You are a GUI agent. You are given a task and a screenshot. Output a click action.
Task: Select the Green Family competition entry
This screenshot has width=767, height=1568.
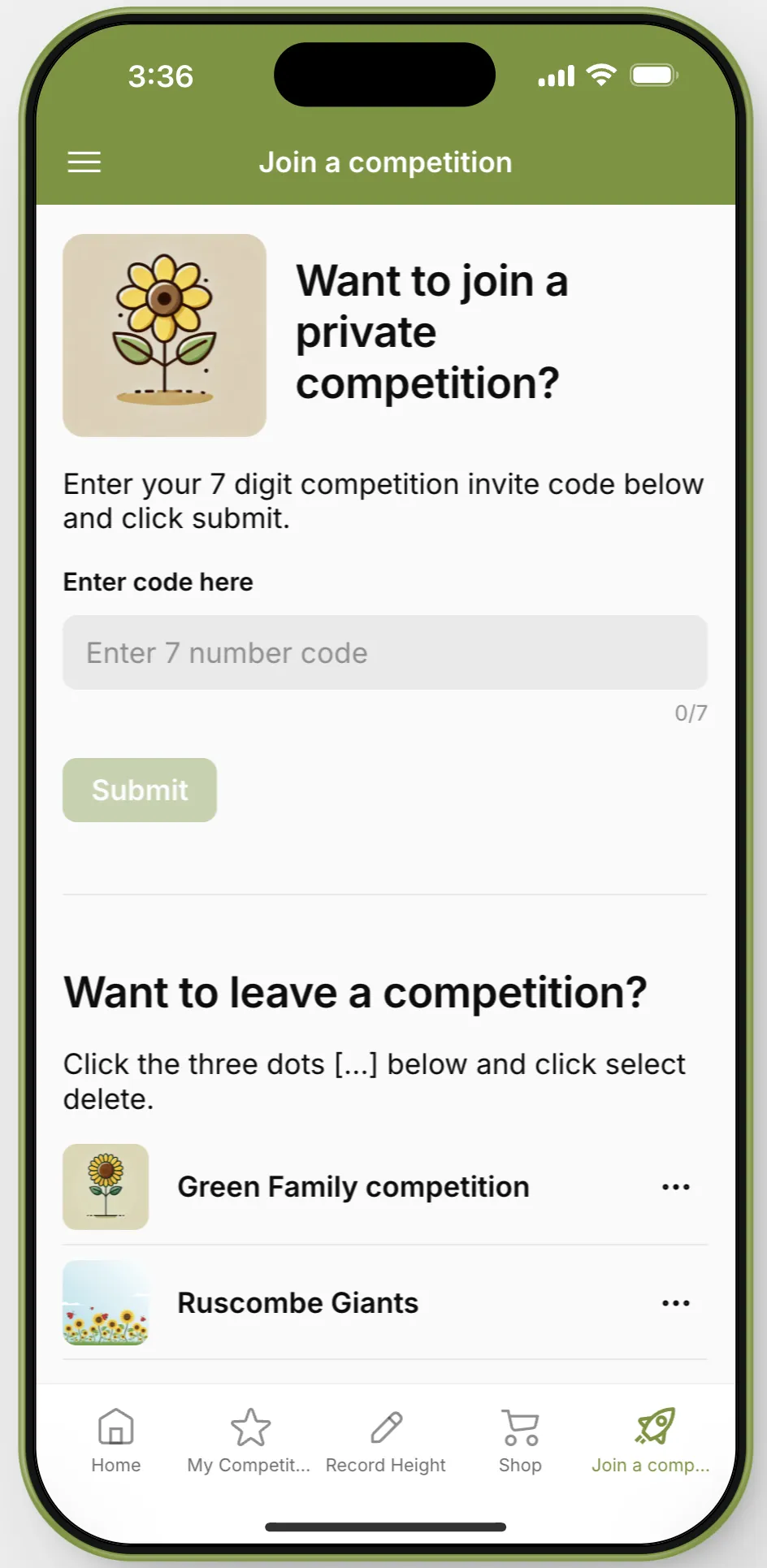coord(352,1187)
